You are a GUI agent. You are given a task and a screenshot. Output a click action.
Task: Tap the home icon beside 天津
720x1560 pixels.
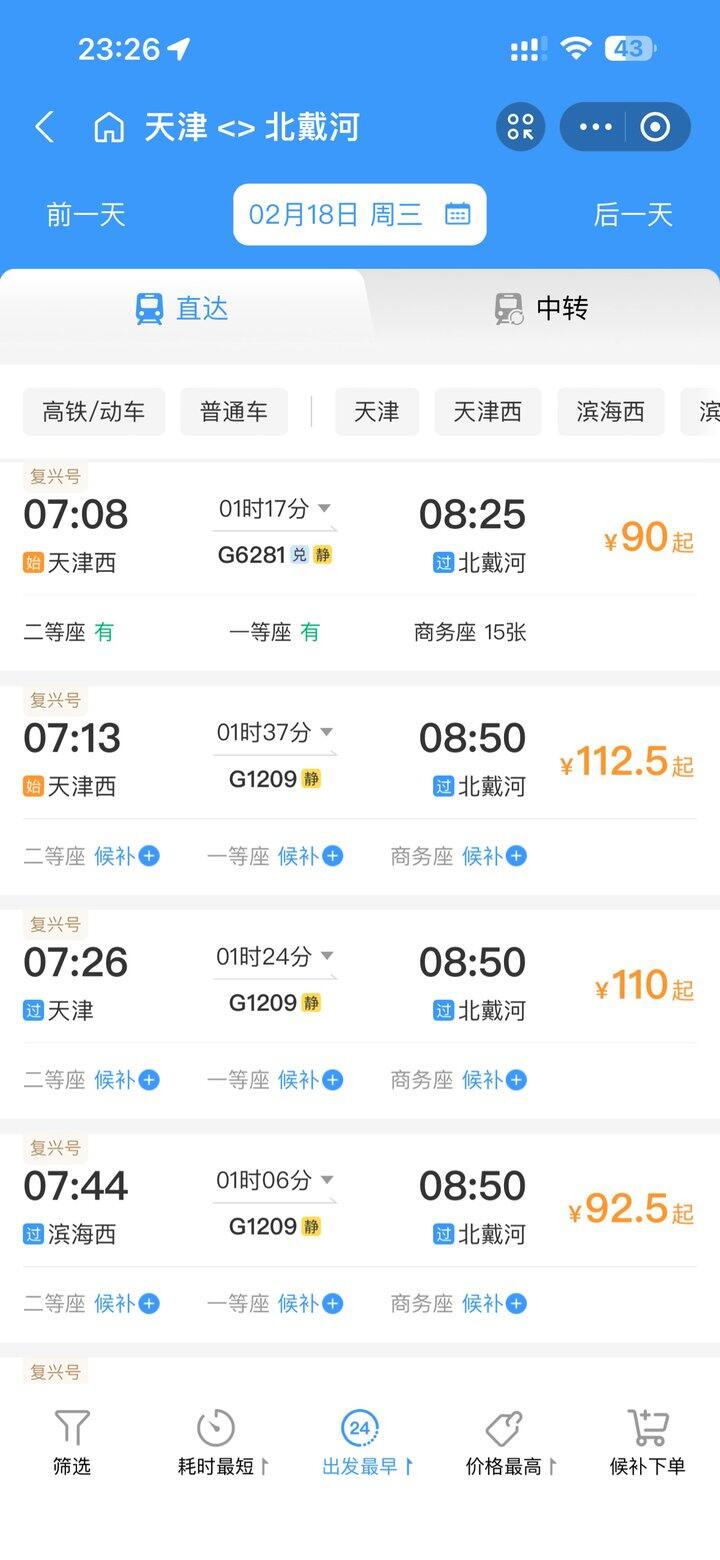coord(109,128)
